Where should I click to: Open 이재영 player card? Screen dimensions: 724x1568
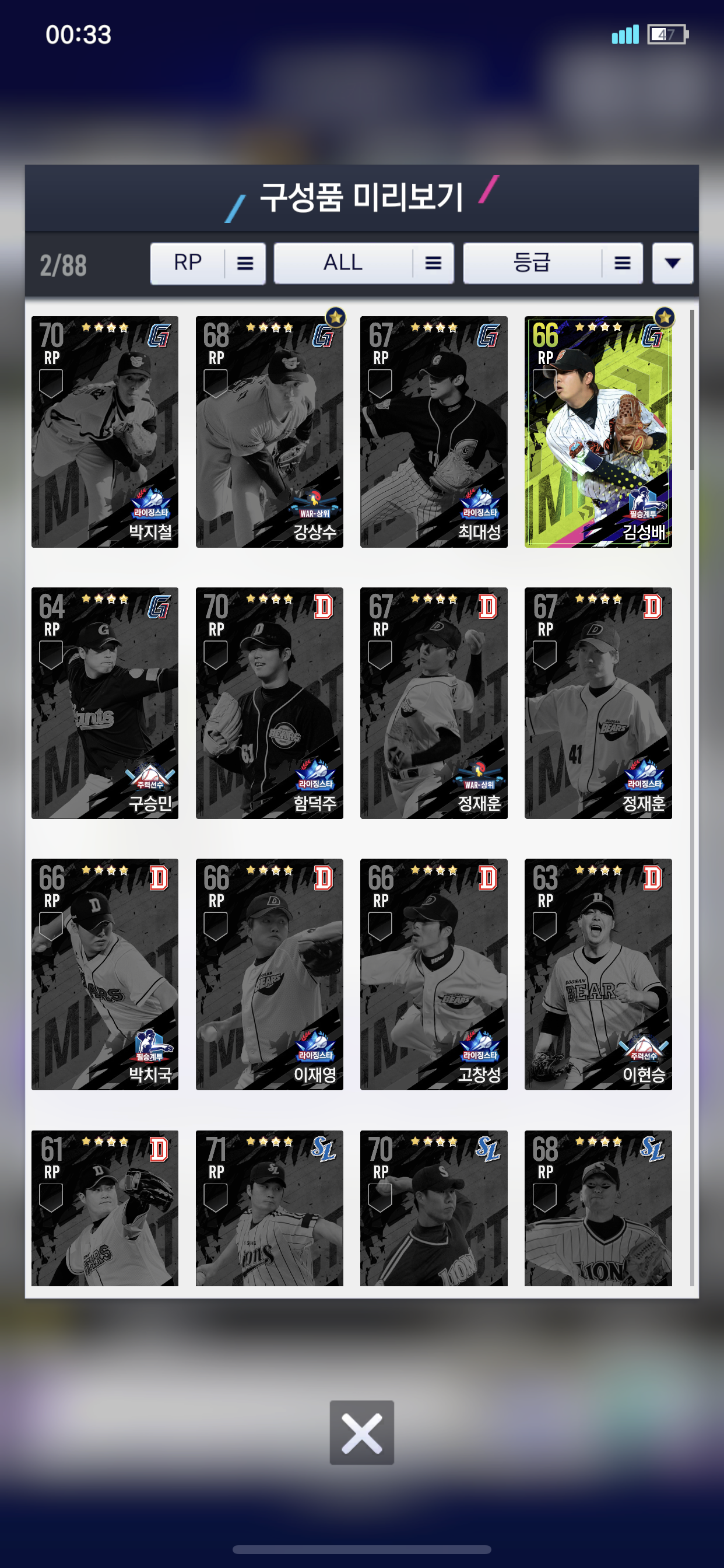(x=269, y=974)
